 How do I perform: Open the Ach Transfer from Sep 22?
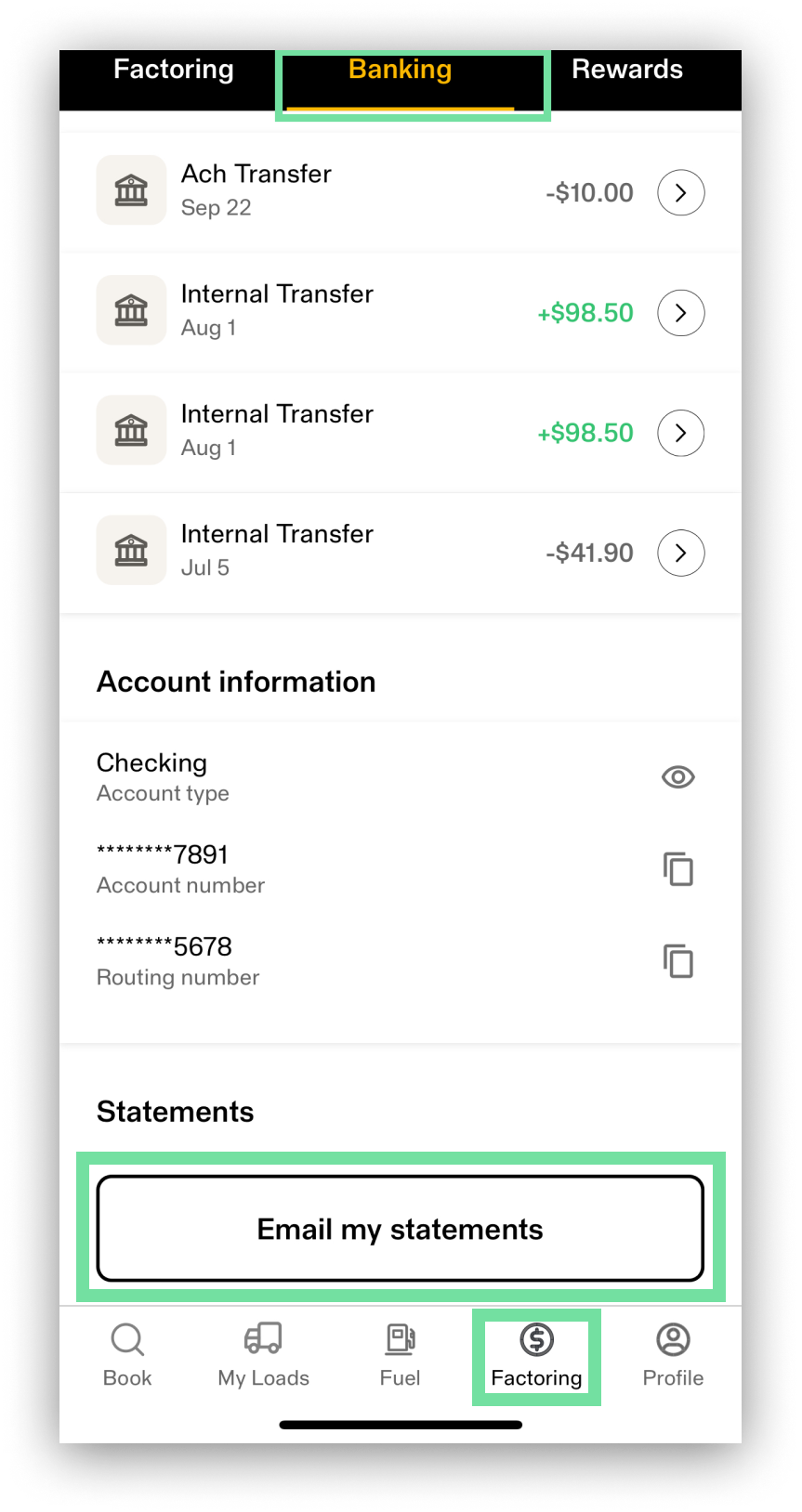[x=680, y=193]
